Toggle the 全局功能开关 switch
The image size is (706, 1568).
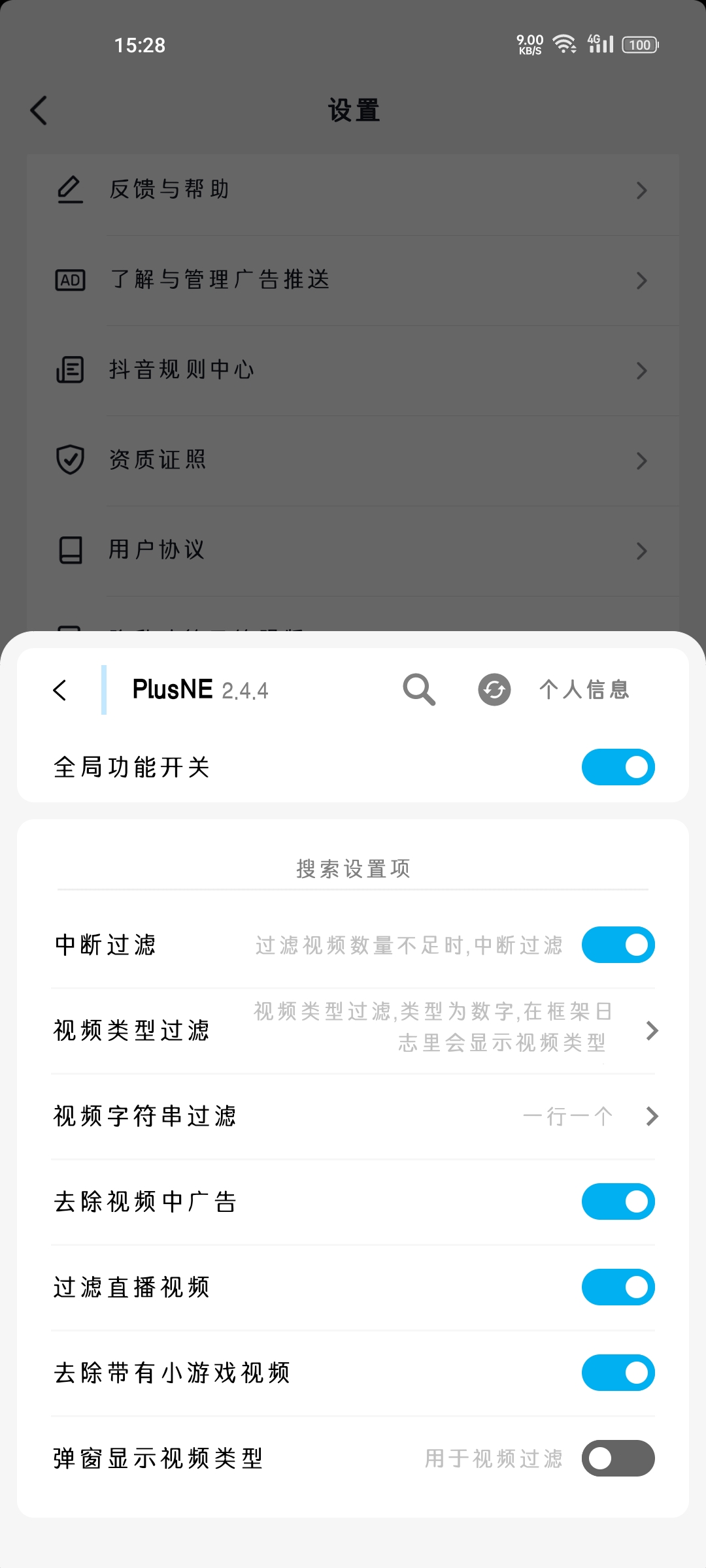pos(618,767)
